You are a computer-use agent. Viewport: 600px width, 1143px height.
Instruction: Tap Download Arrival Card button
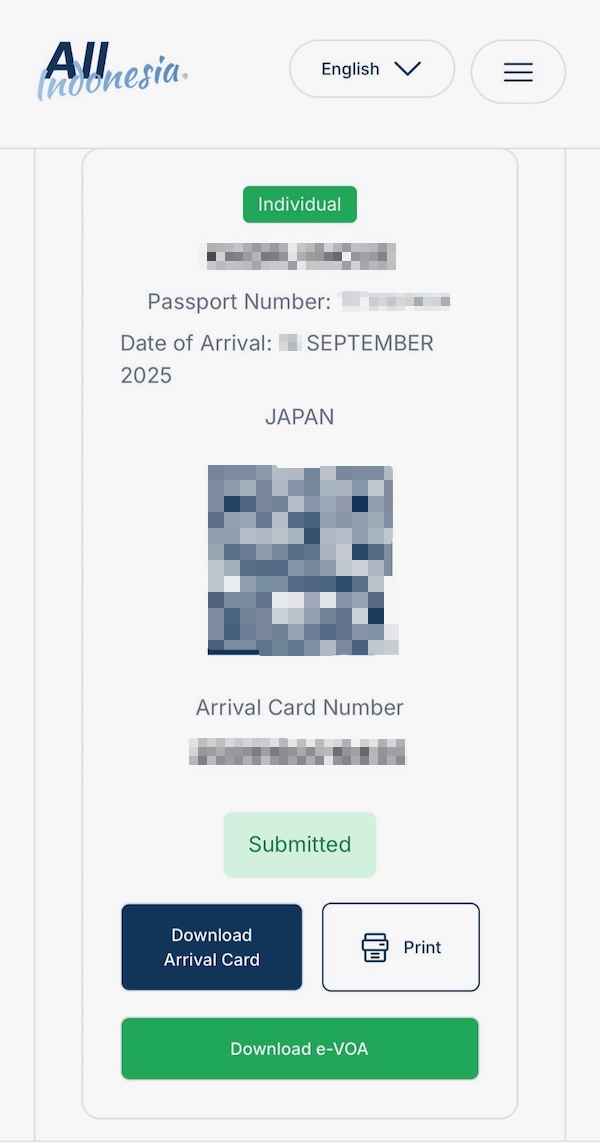(x=211, y=947)
